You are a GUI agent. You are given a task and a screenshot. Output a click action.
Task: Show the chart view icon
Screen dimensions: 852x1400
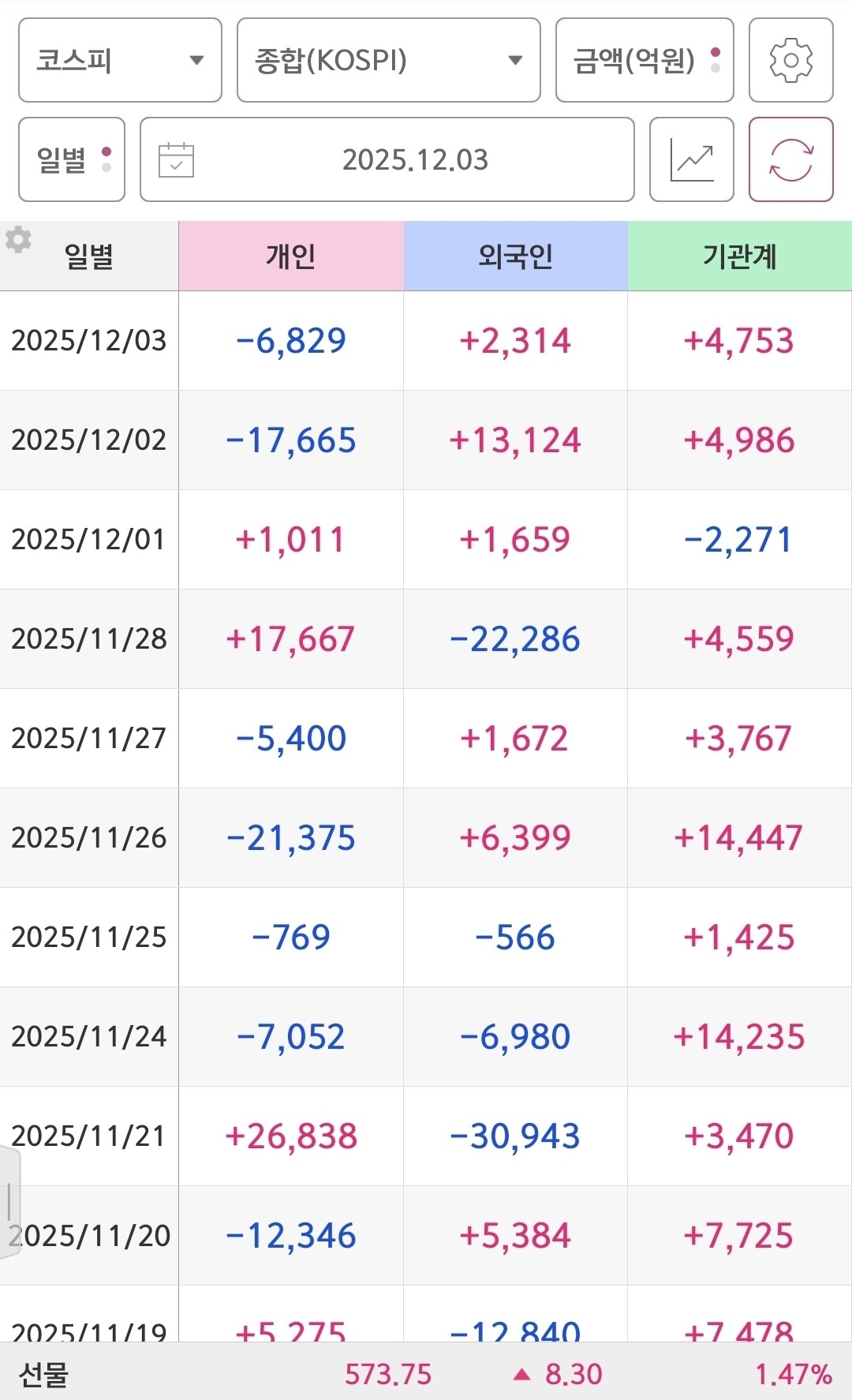coord(692,159)
